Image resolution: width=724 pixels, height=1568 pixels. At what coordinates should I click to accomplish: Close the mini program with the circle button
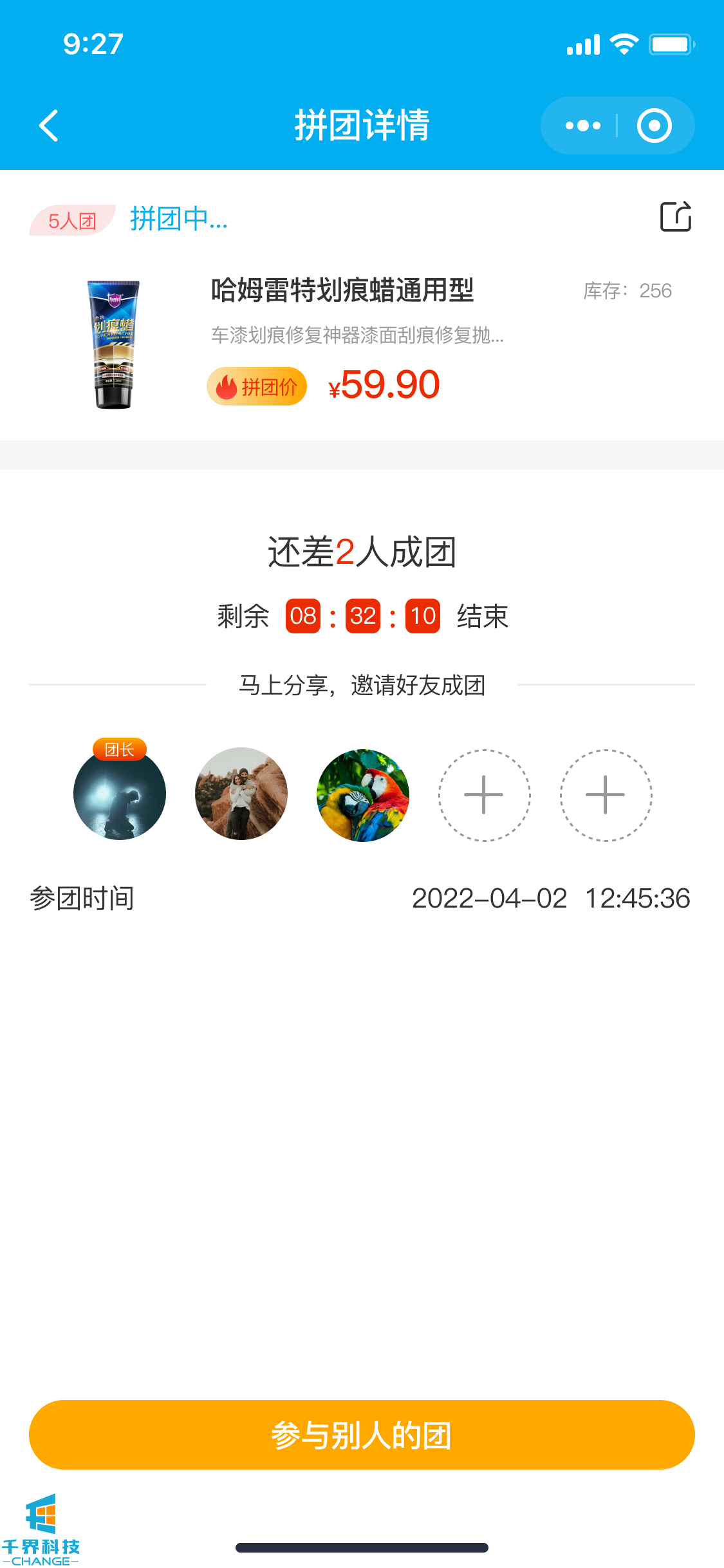tap(654, 126)
